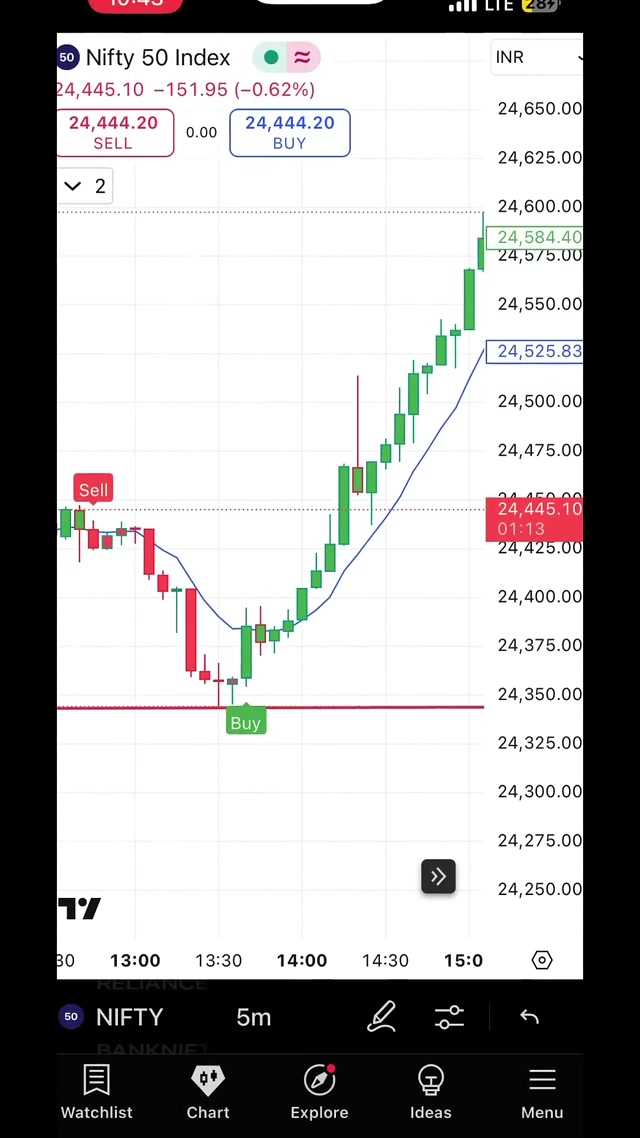Change the 5m chart interval

(x=254, y=1017)
